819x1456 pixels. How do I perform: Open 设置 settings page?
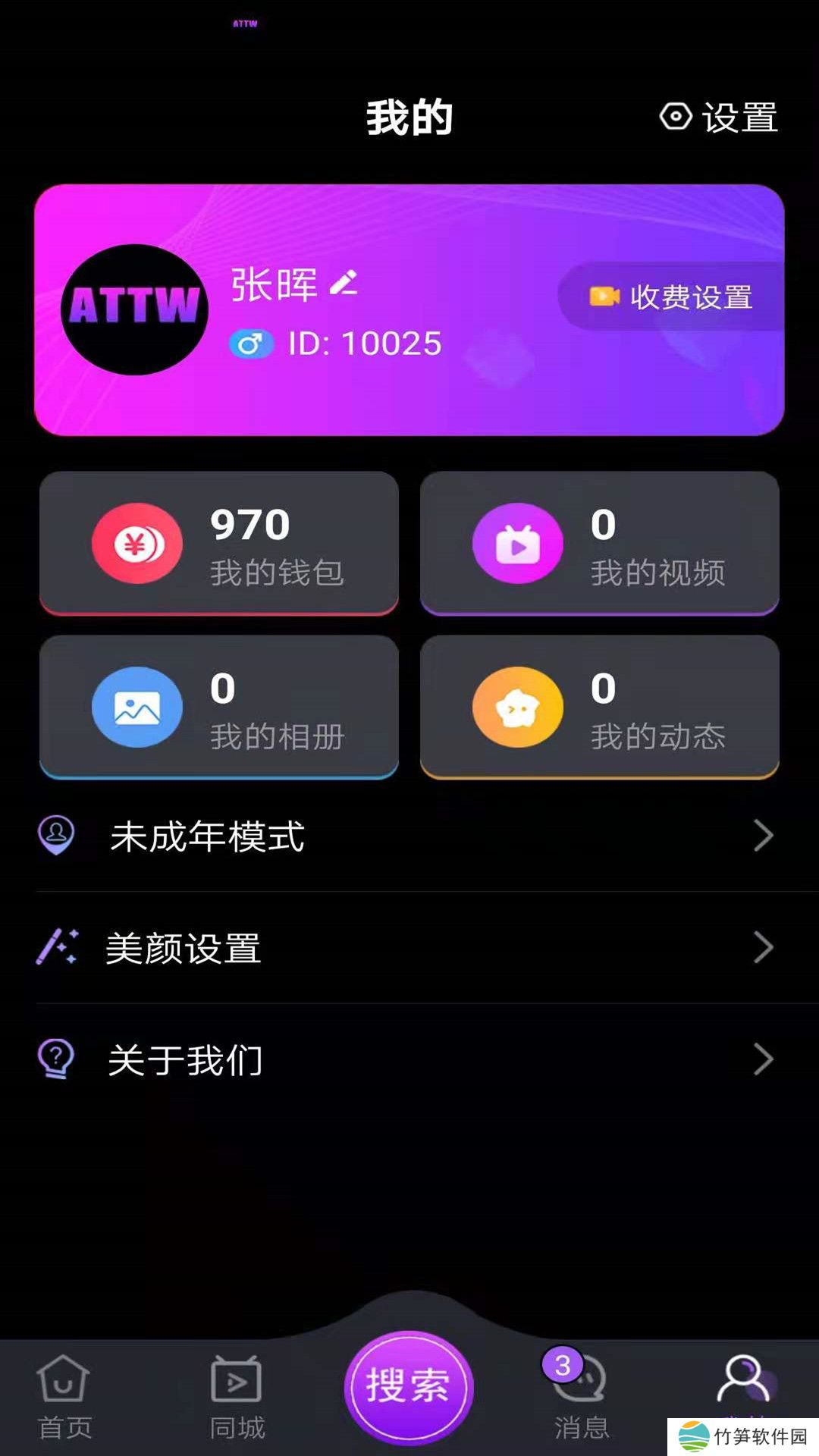pos(719,118)
